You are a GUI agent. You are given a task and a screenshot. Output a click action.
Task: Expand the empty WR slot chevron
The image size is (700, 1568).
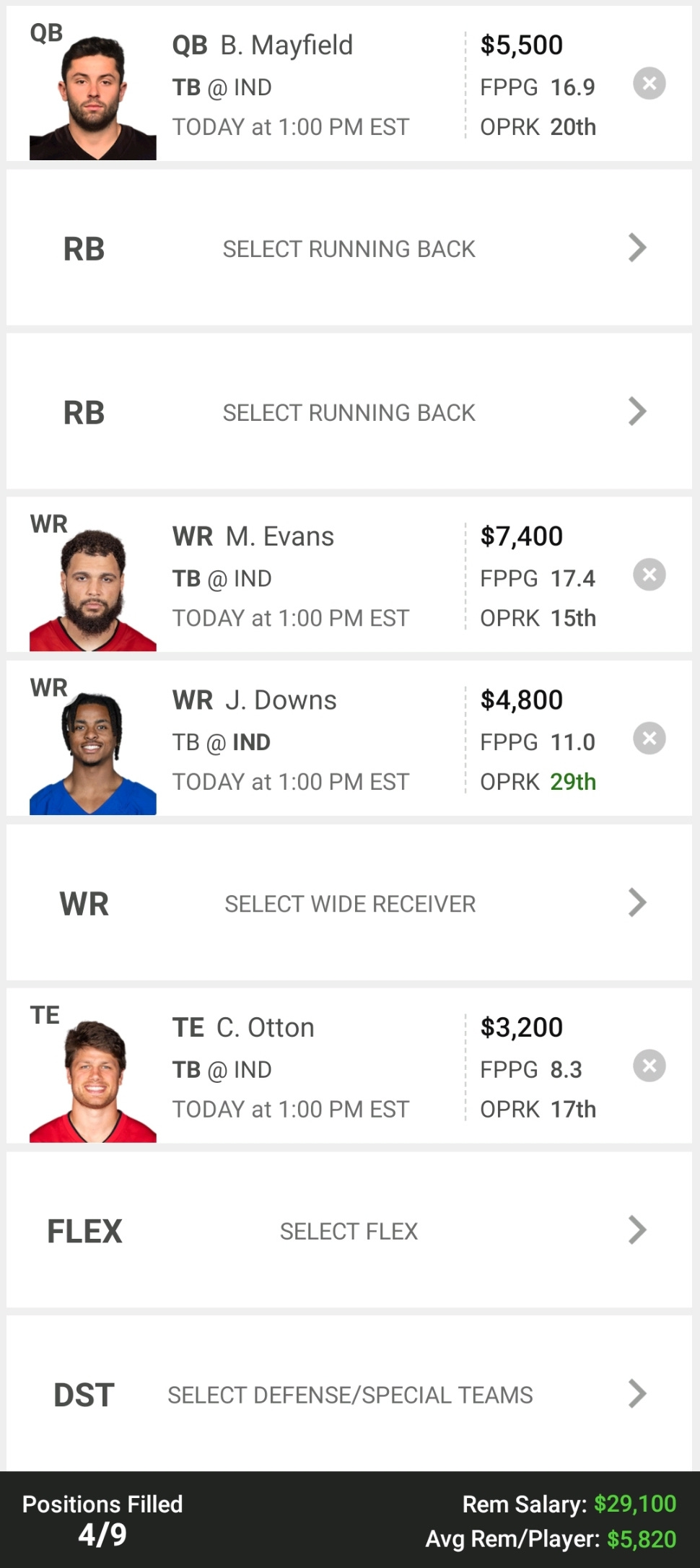[x=638, y=902]
